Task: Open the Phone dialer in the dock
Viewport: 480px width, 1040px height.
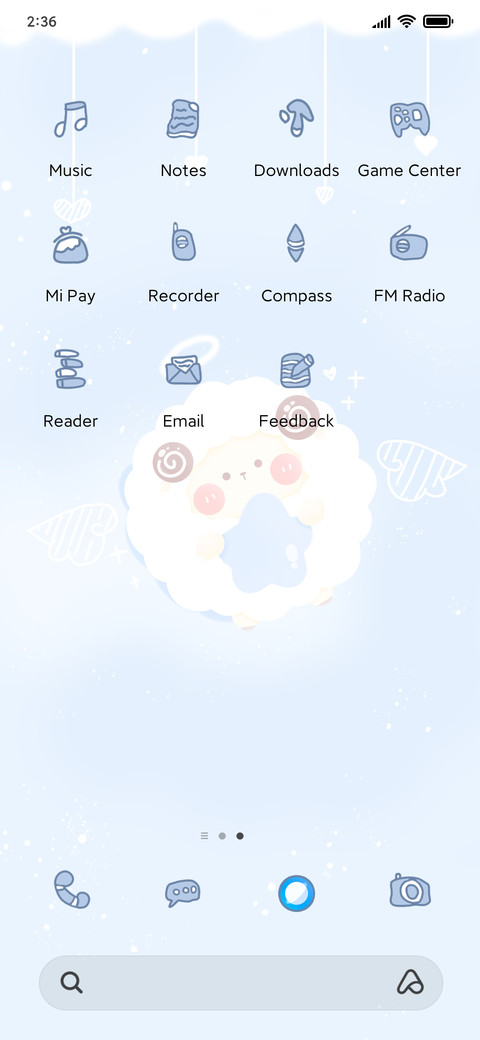Action: 71,890
